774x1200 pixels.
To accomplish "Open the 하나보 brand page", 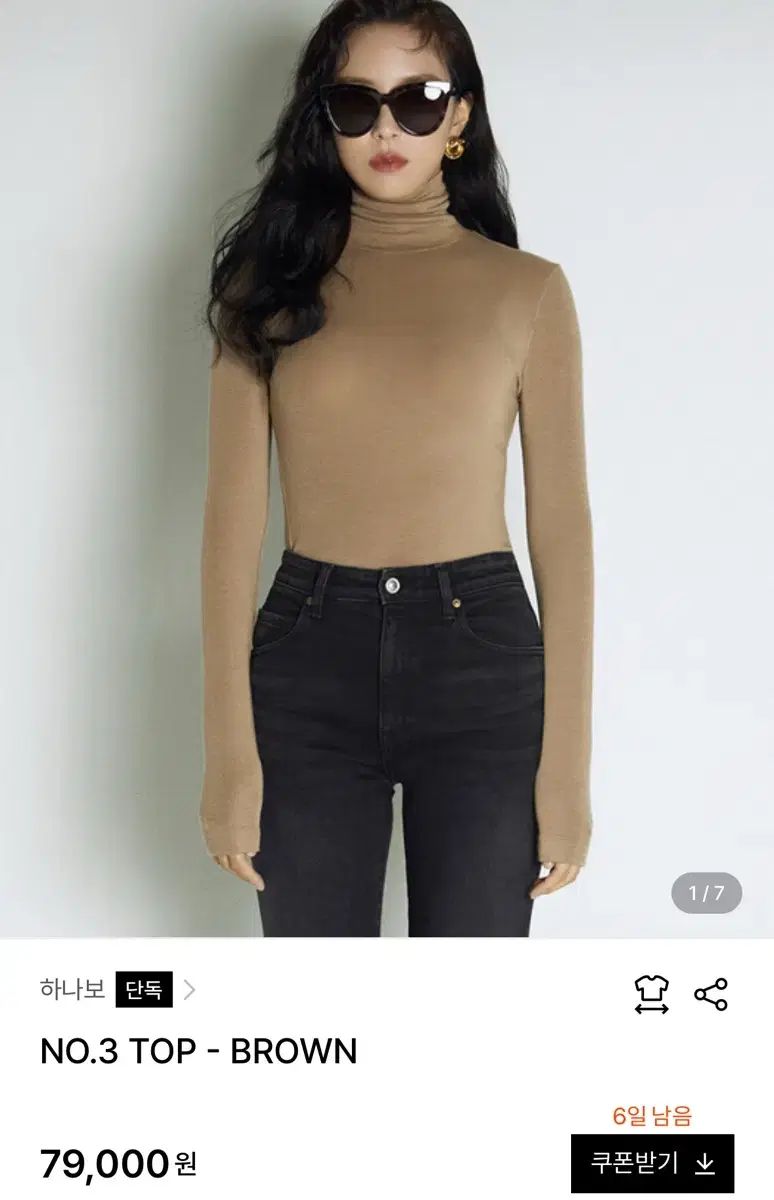I will click(73, 990).
